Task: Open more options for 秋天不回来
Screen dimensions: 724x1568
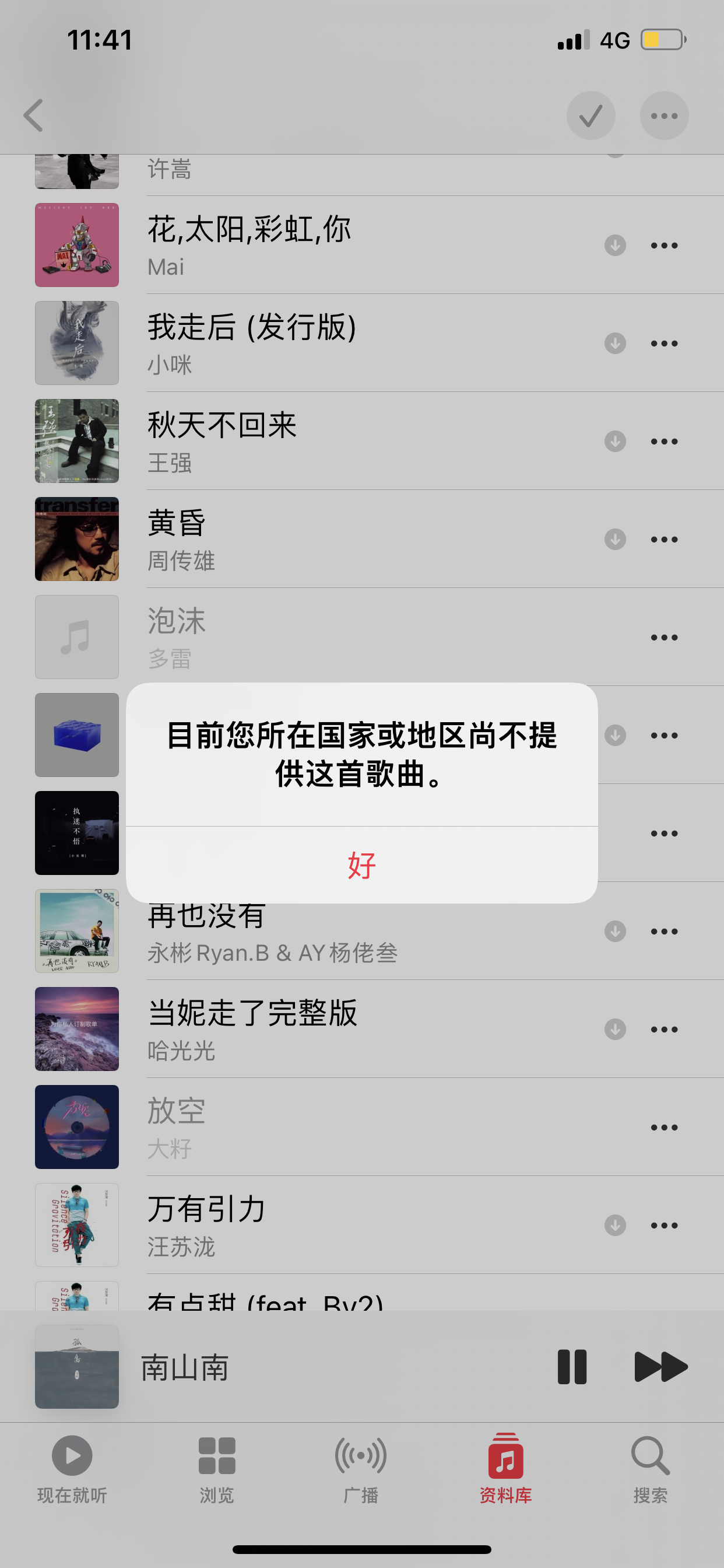Action: pos(664,442)
